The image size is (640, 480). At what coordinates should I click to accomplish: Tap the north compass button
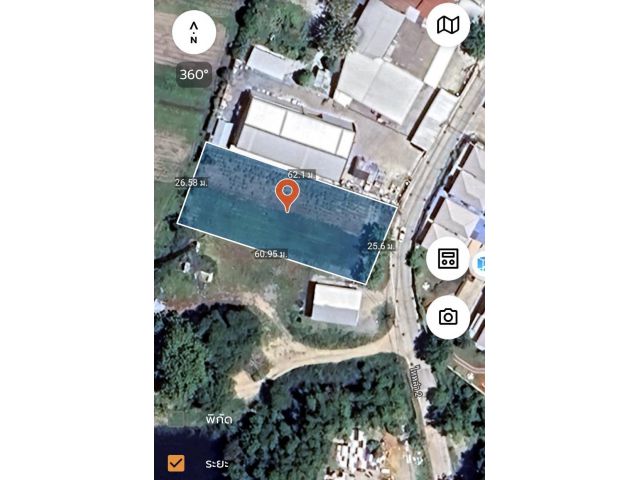point(193,32)
